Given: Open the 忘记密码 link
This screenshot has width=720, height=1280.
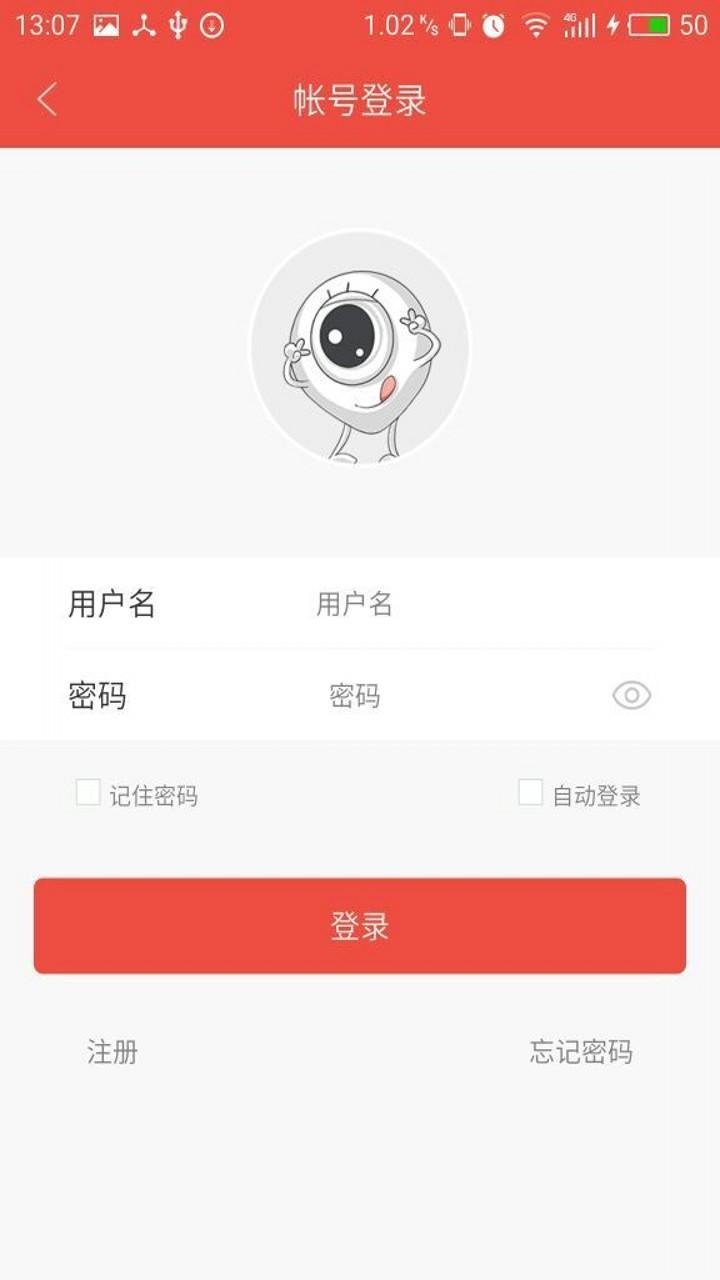Looking at the screenshot, I should 581,1052.
